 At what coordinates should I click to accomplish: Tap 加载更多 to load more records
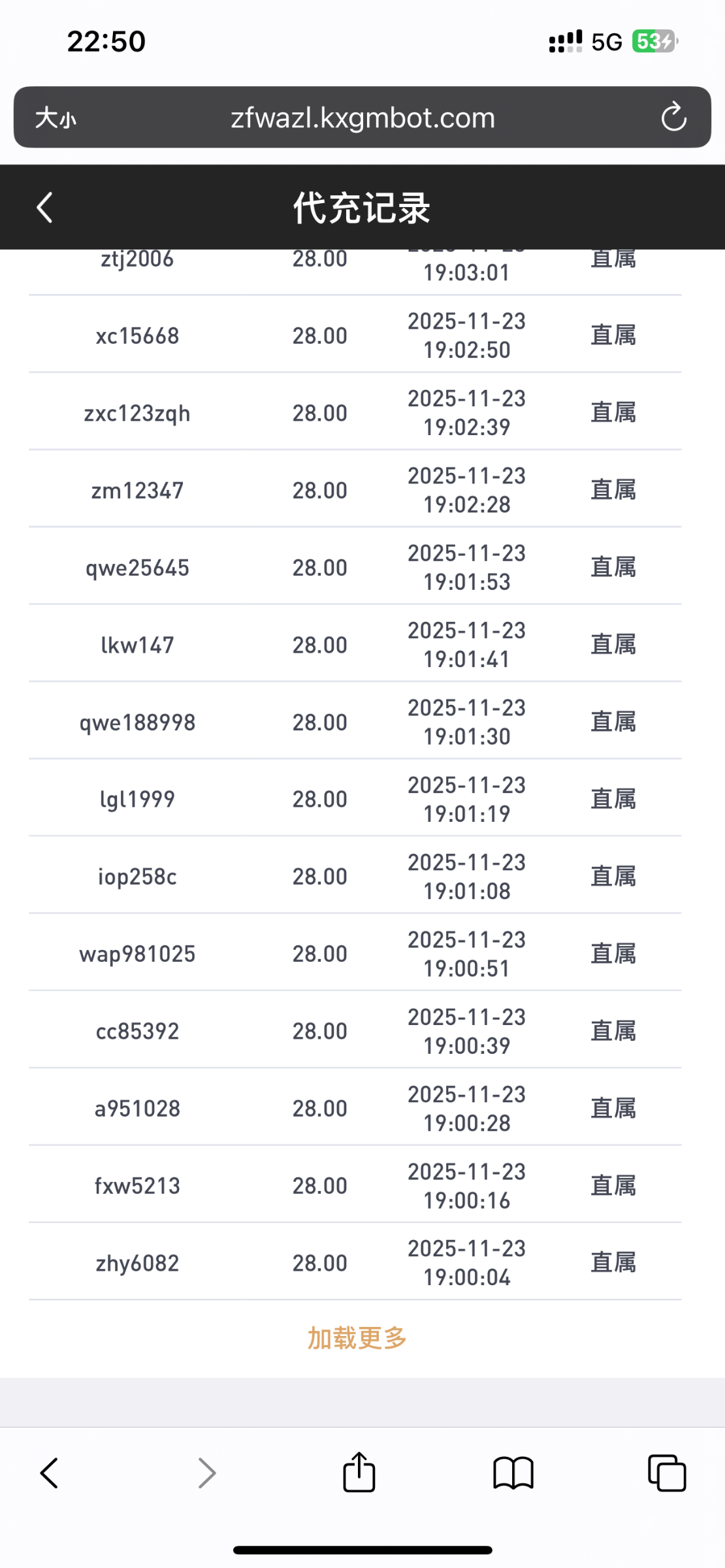(x=357, y=1338)
